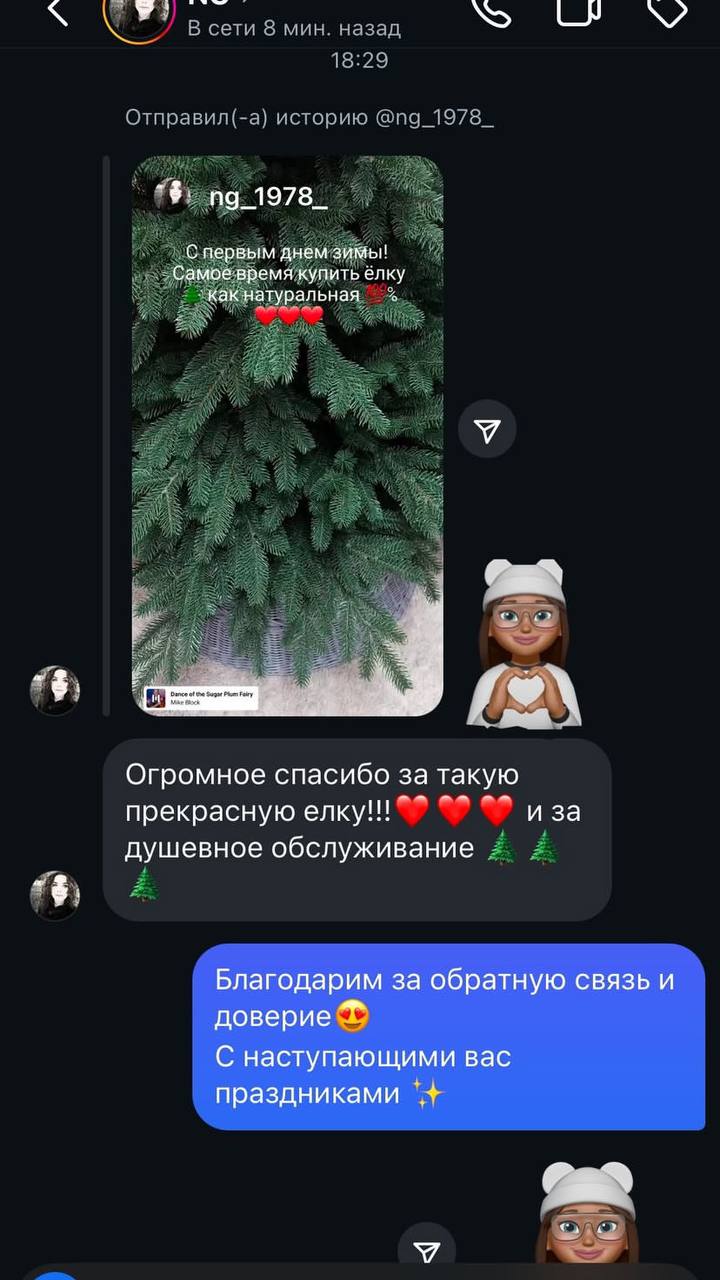Start a video call
Viewport: 720px width, 1280px height.
tap(578, 12)
